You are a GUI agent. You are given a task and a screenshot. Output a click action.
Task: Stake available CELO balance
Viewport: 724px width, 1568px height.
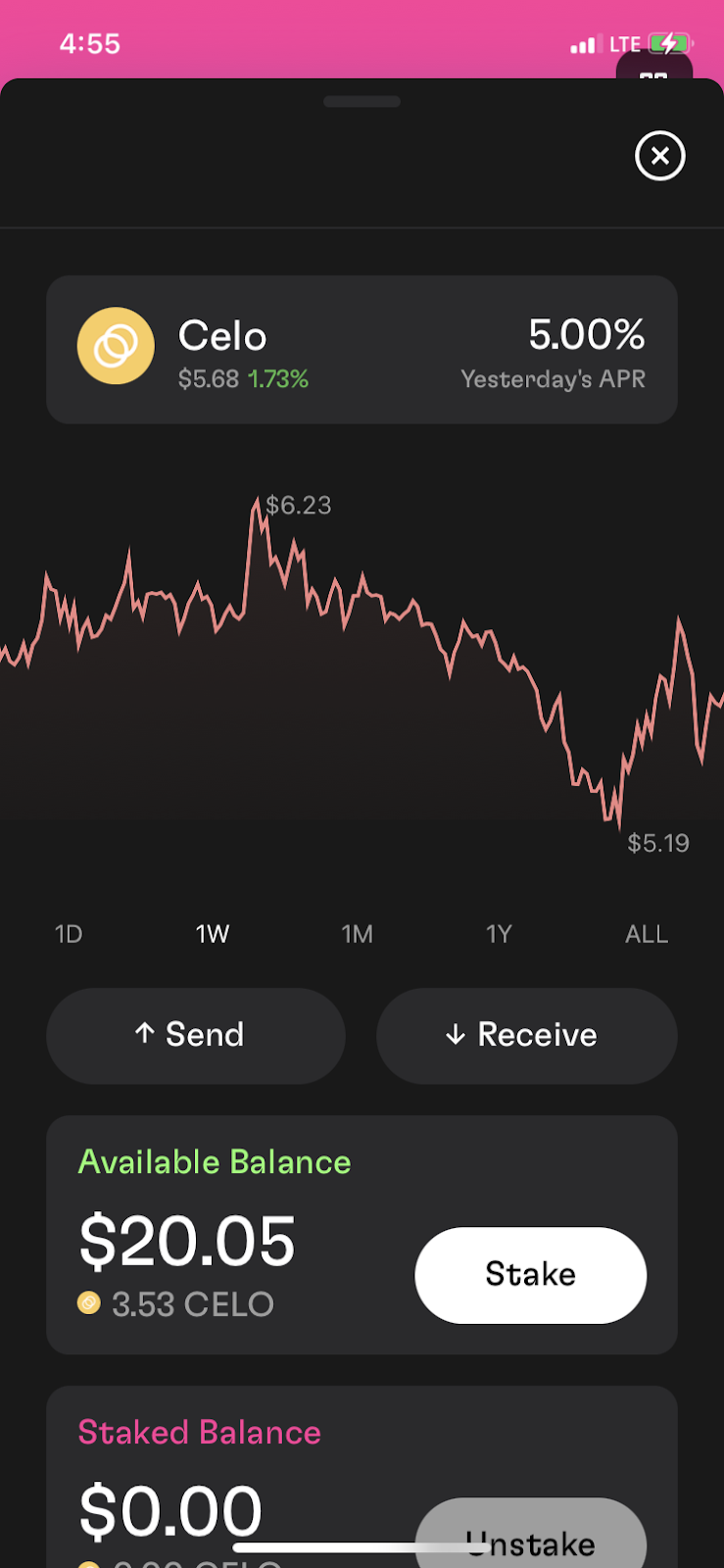(x=531, y=1275)
